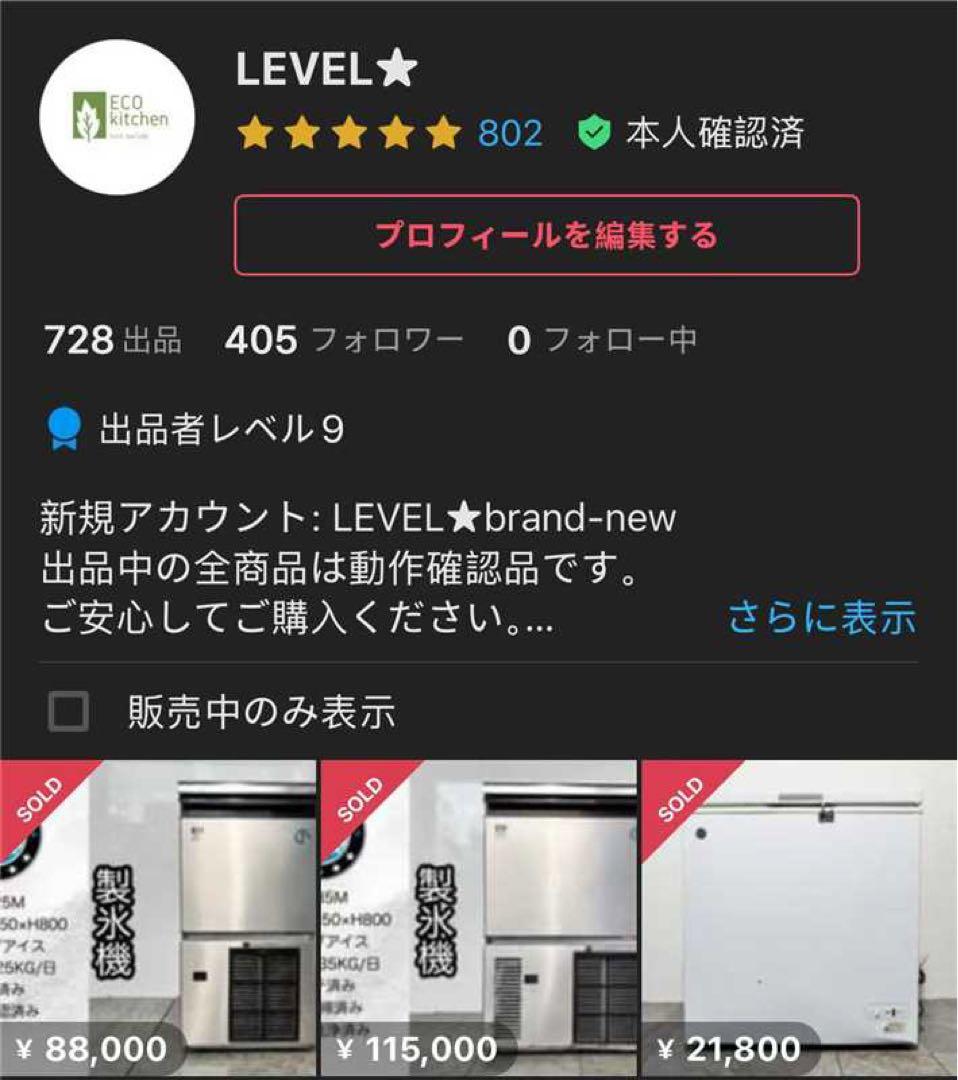Select the seller level ribbon badge icon
The height and width of the screenshot is (1080, 958).
tap(63, 425)
